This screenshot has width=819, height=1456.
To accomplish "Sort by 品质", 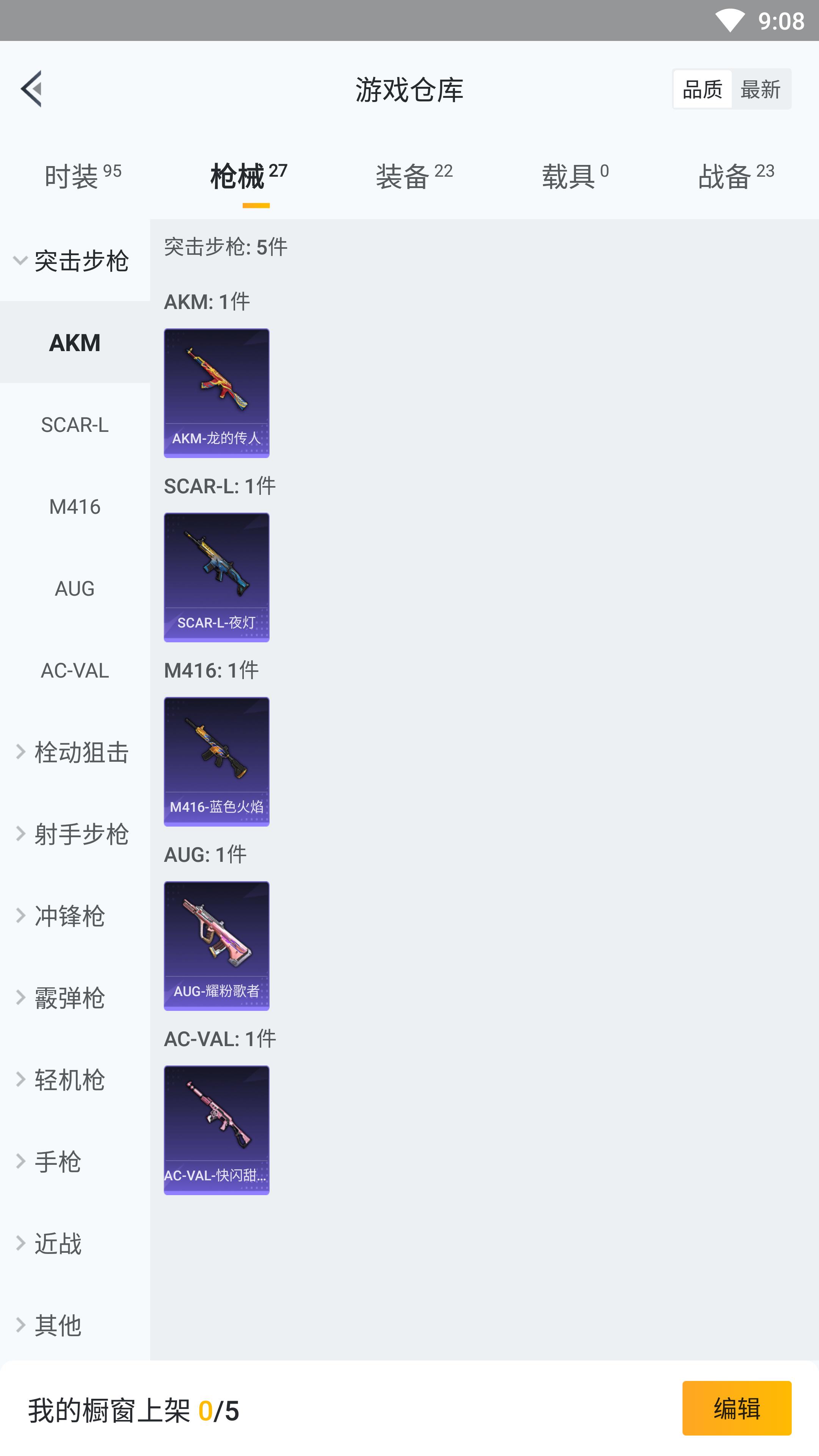I will [x=702, y=89].
